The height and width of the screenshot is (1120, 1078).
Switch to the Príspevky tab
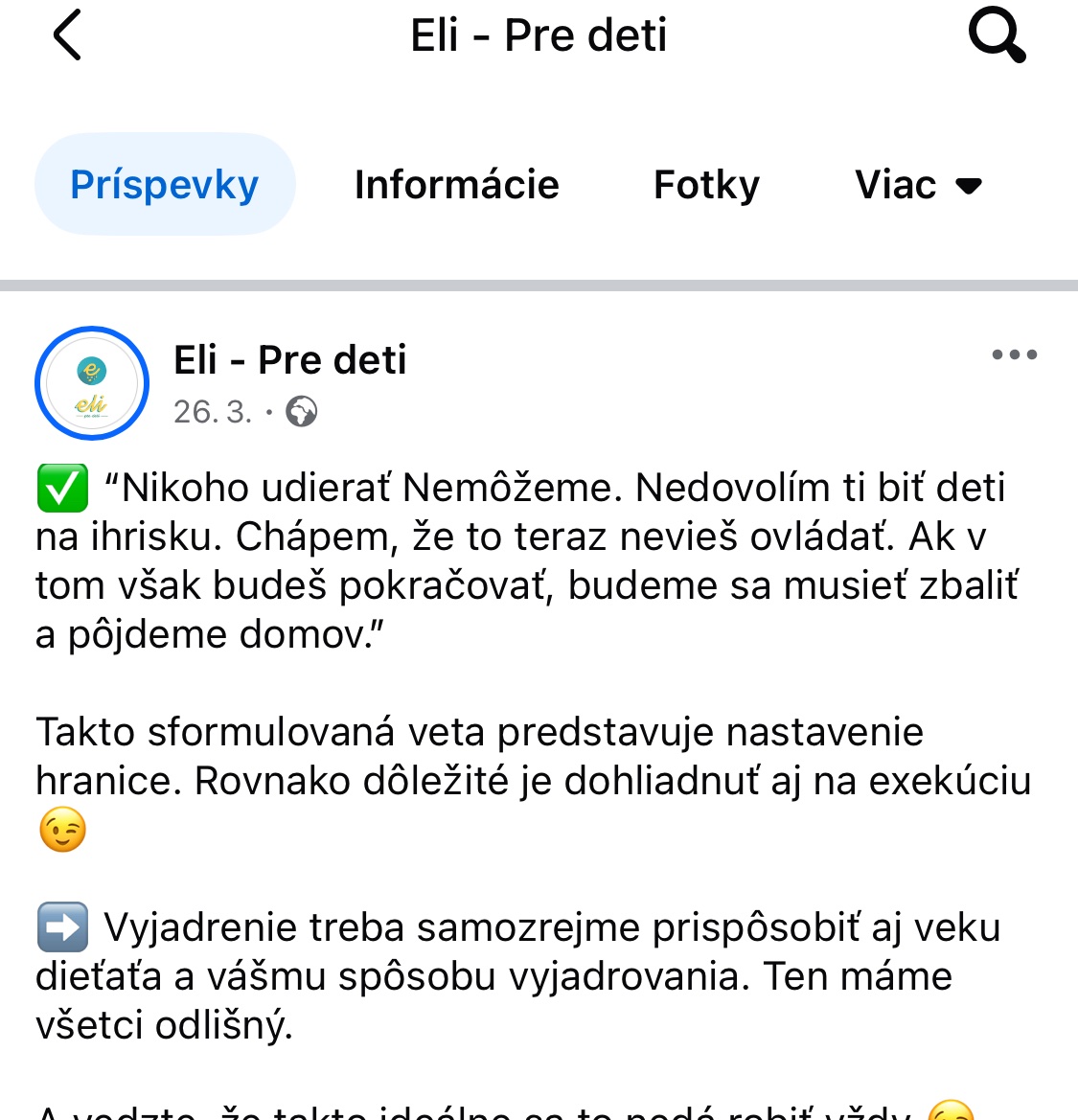click(165, 184)
